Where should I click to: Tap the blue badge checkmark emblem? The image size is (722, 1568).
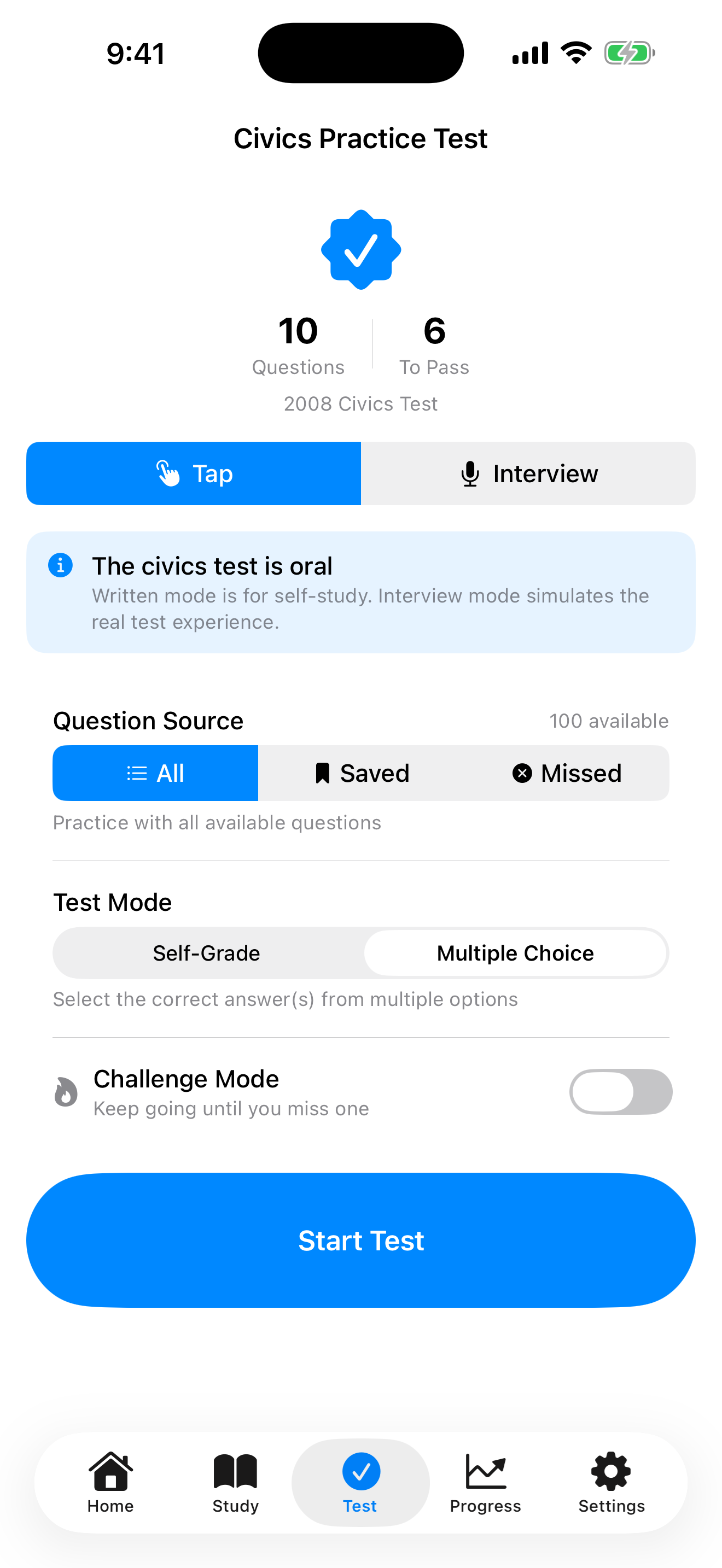pyautogui.click(x=361, y=249)
